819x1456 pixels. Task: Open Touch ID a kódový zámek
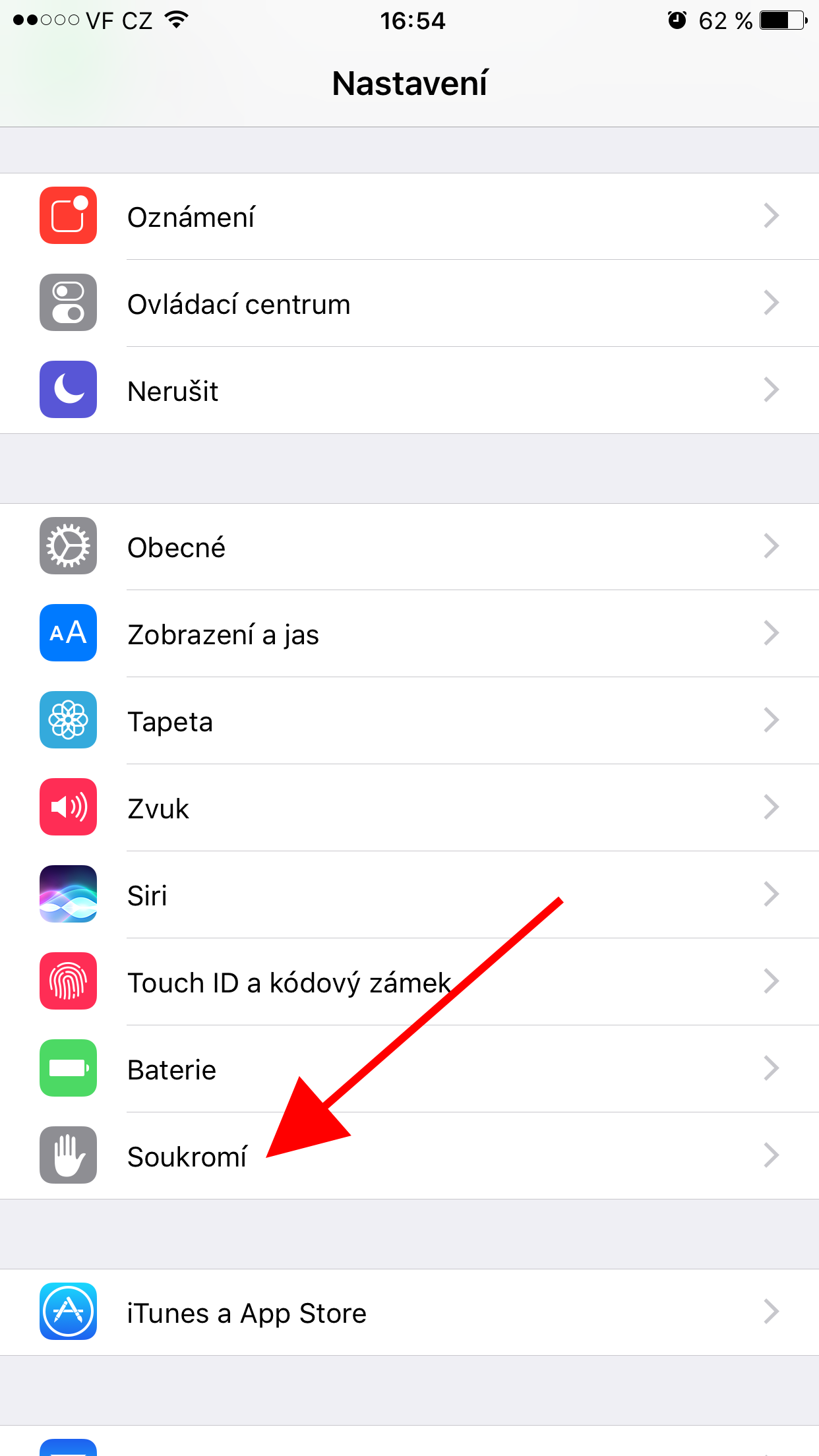[409, 982]
